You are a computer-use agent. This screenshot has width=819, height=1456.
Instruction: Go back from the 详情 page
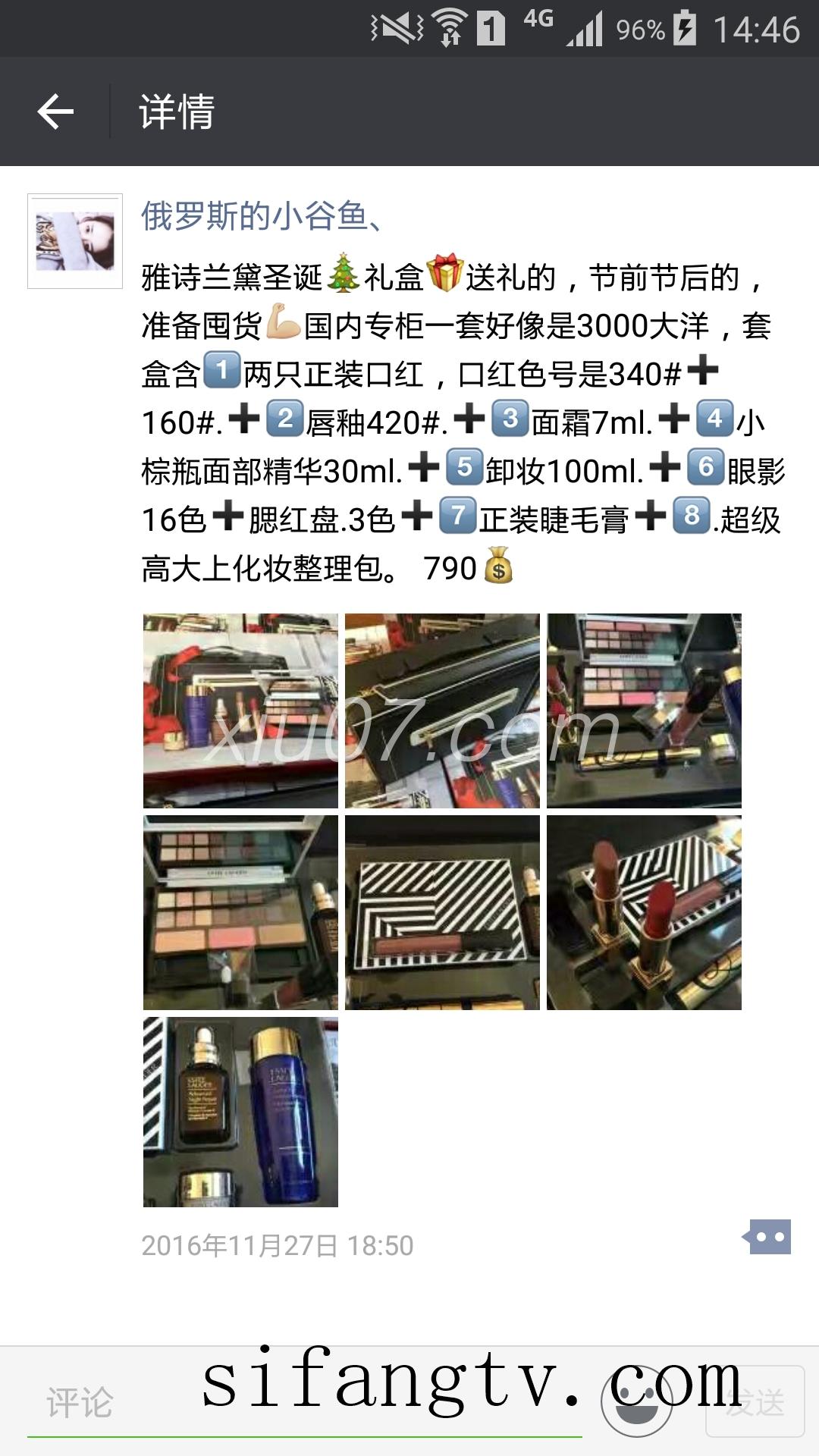click(55, 111)
